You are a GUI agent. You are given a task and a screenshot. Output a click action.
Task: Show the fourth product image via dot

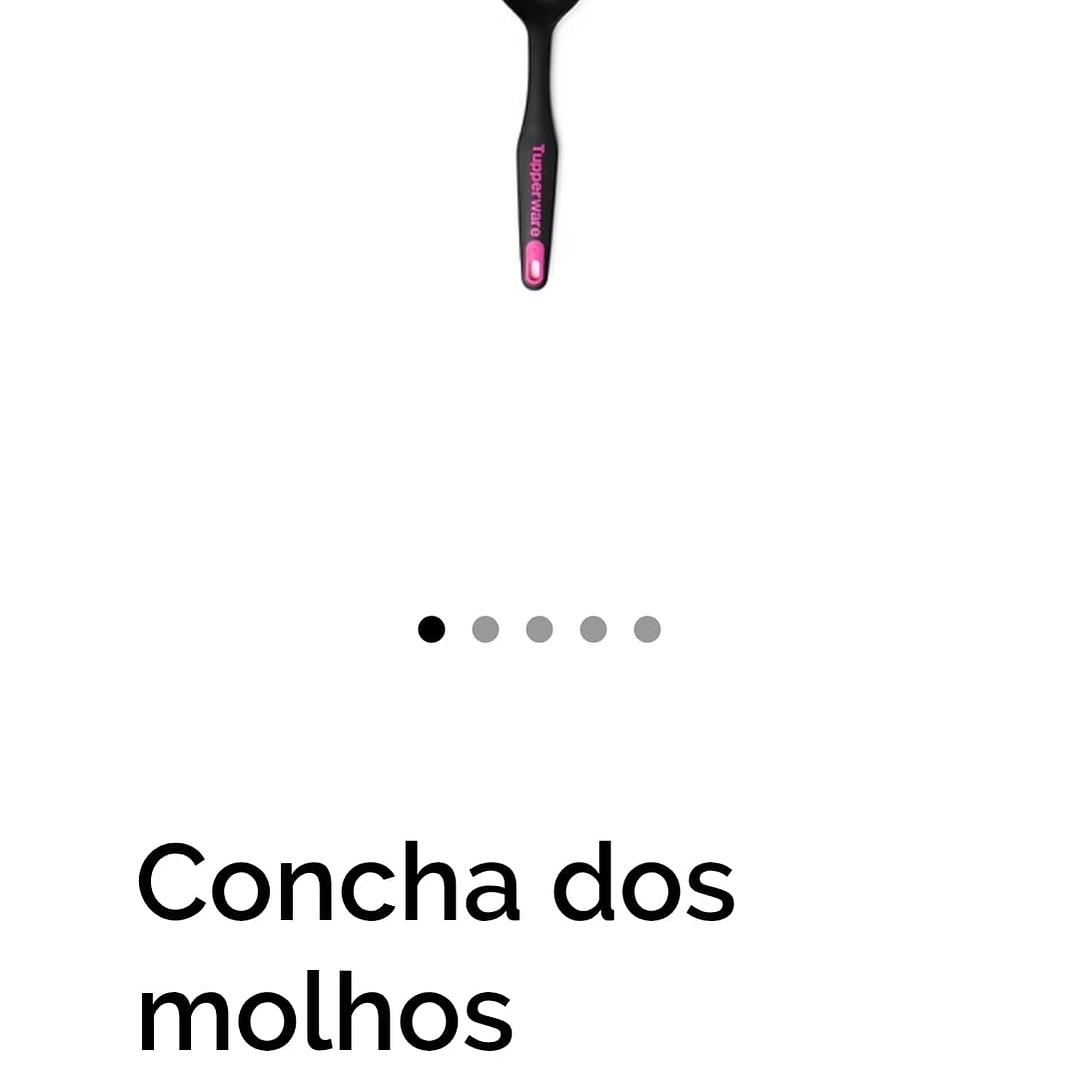point(593,629)
